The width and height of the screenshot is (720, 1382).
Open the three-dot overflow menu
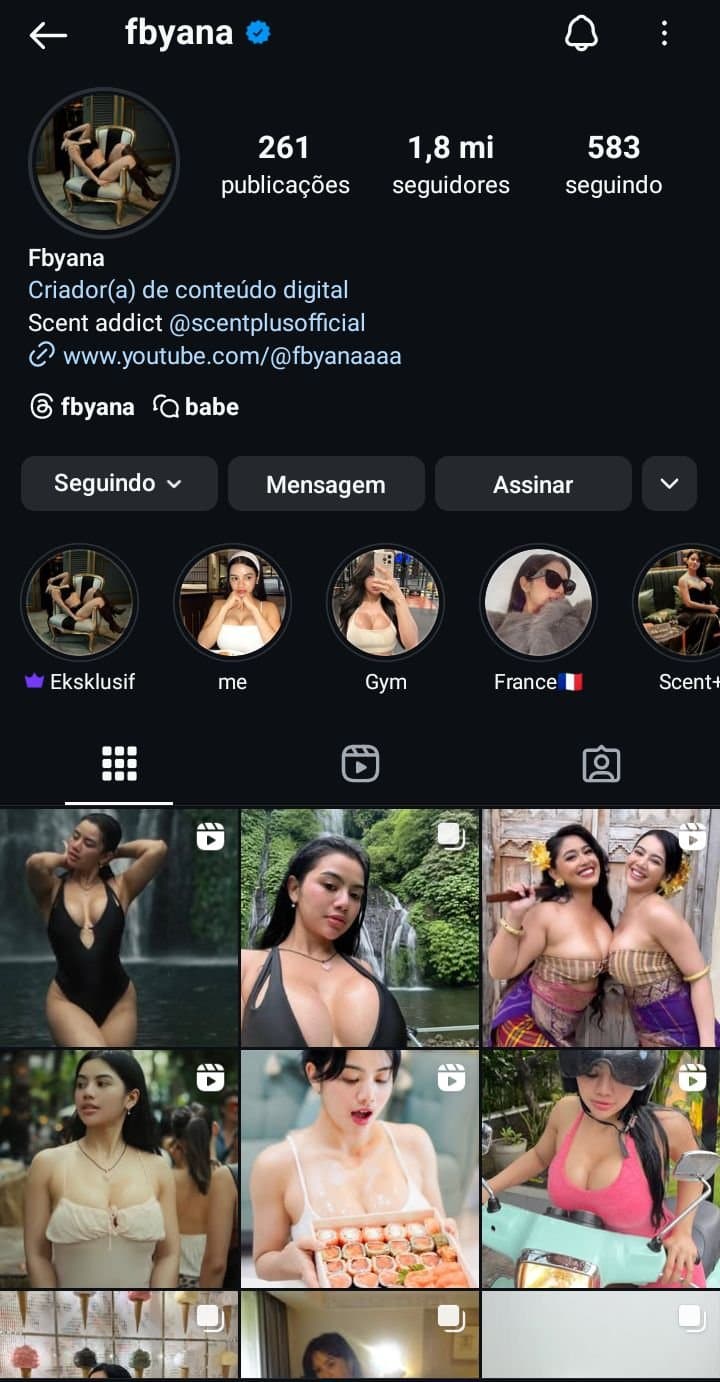(x=664, y=35)
